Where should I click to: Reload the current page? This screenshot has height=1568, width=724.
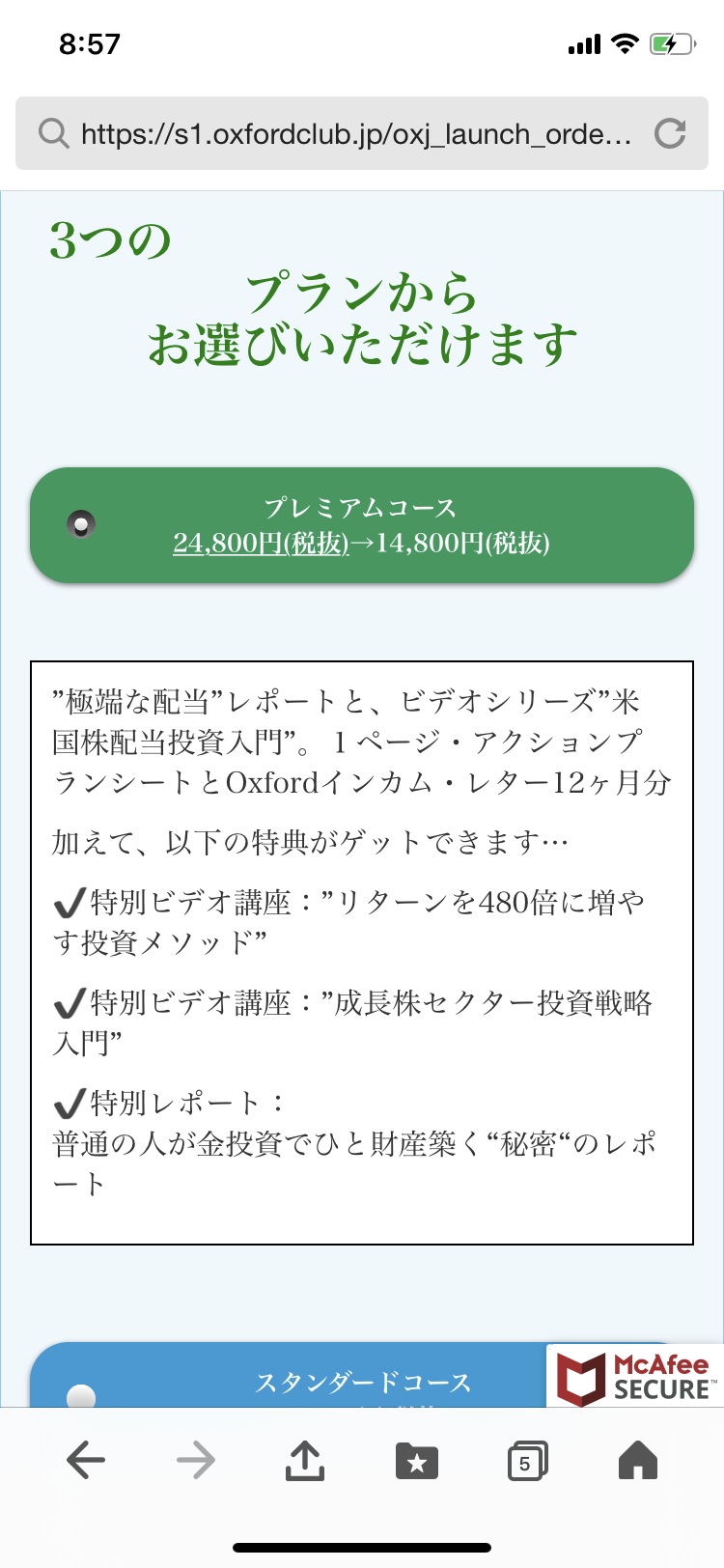[x=670, y=133]
